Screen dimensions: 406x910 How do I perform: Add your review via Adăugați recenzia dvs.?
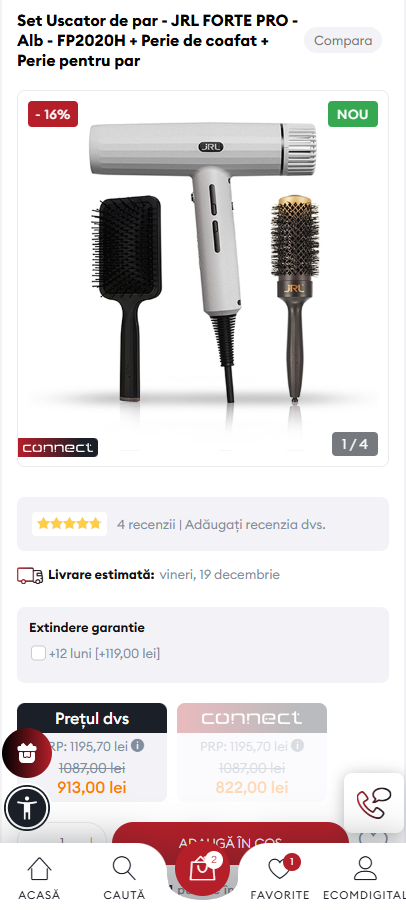[254, 525]
